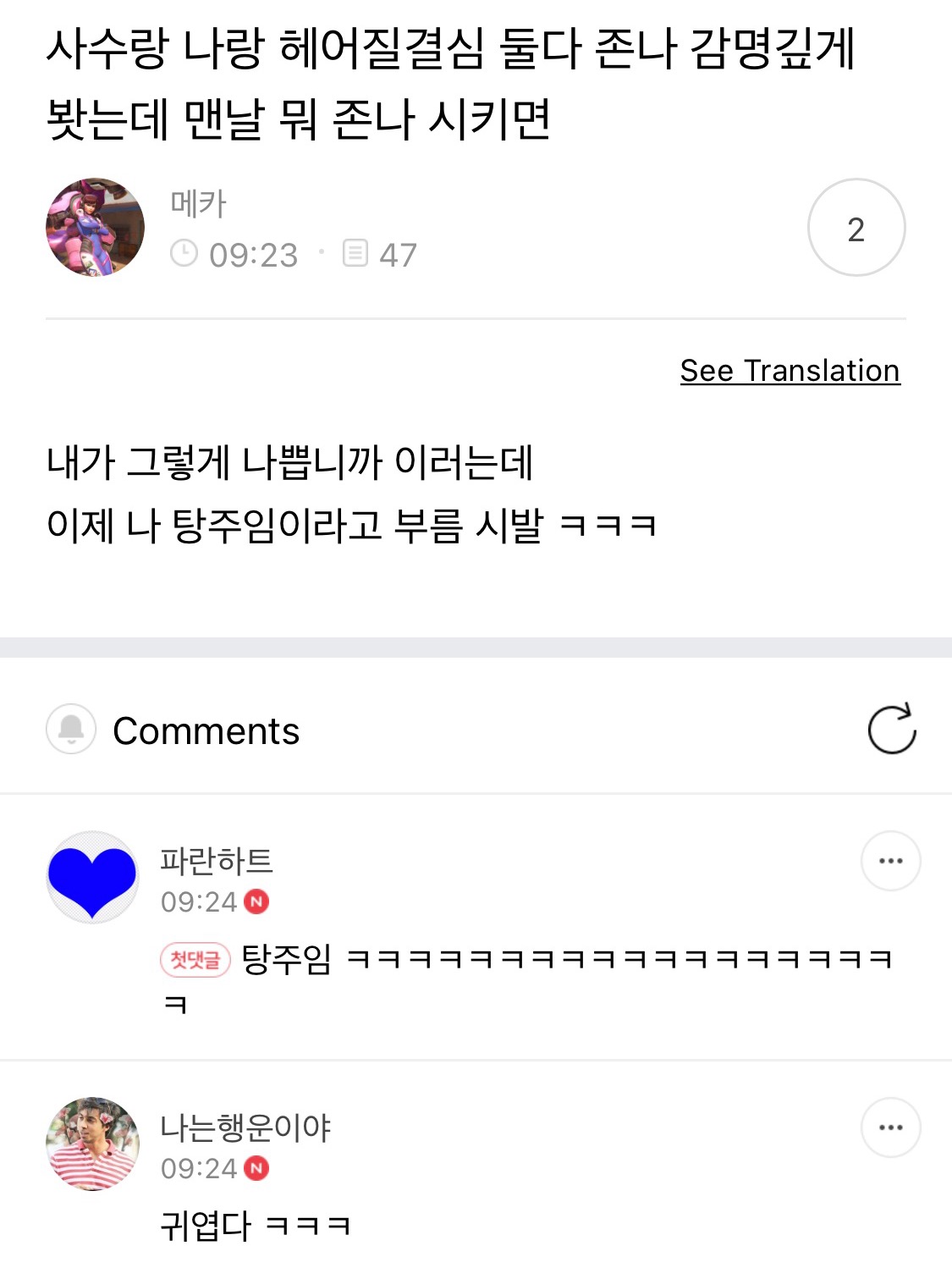Viewport: 952px width, 1279px height.
Task: Click the username 나는행운이야
Action: tap(245, 1128)
